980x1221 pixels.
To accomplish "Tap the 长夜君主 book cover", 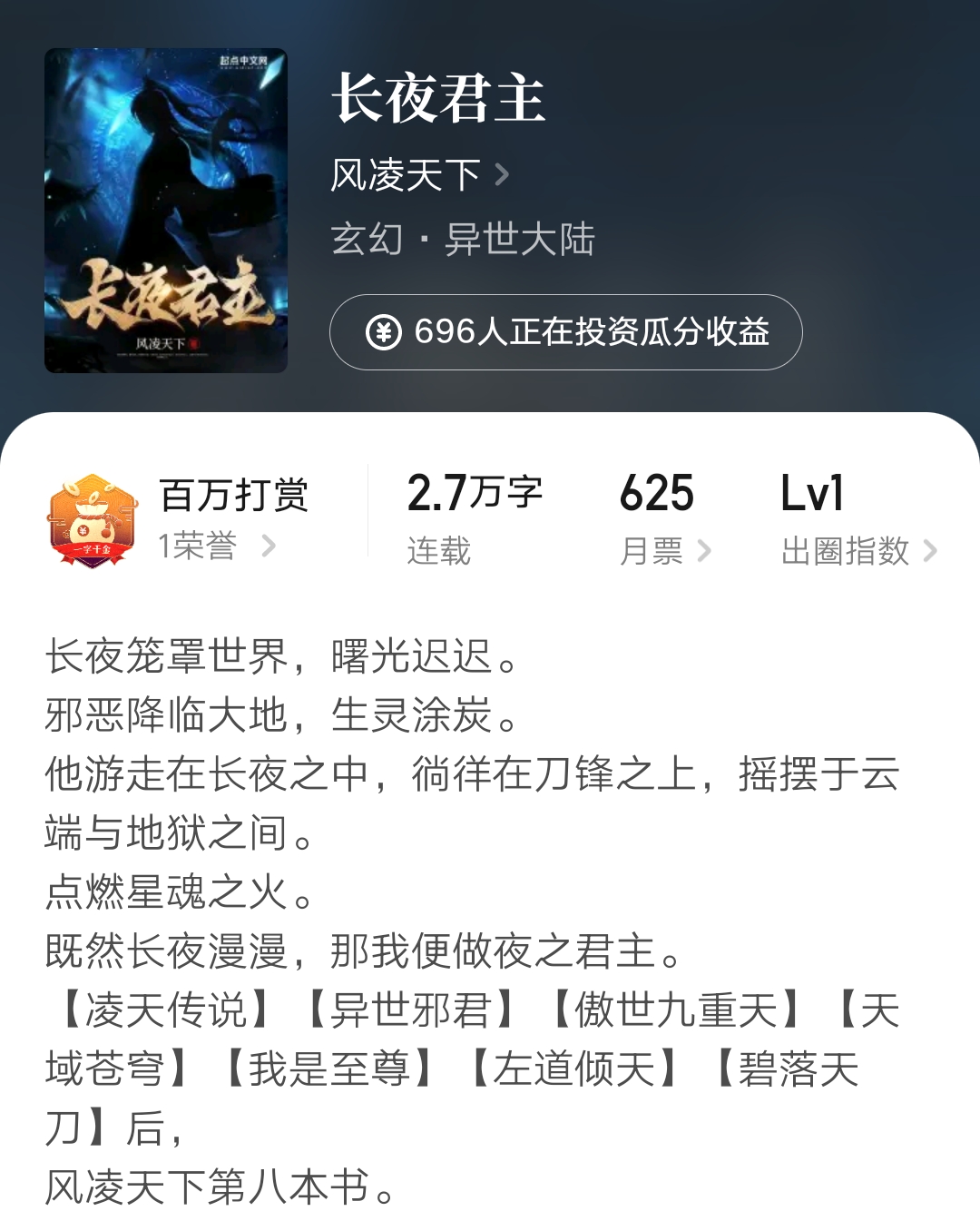I will point(166,211).
